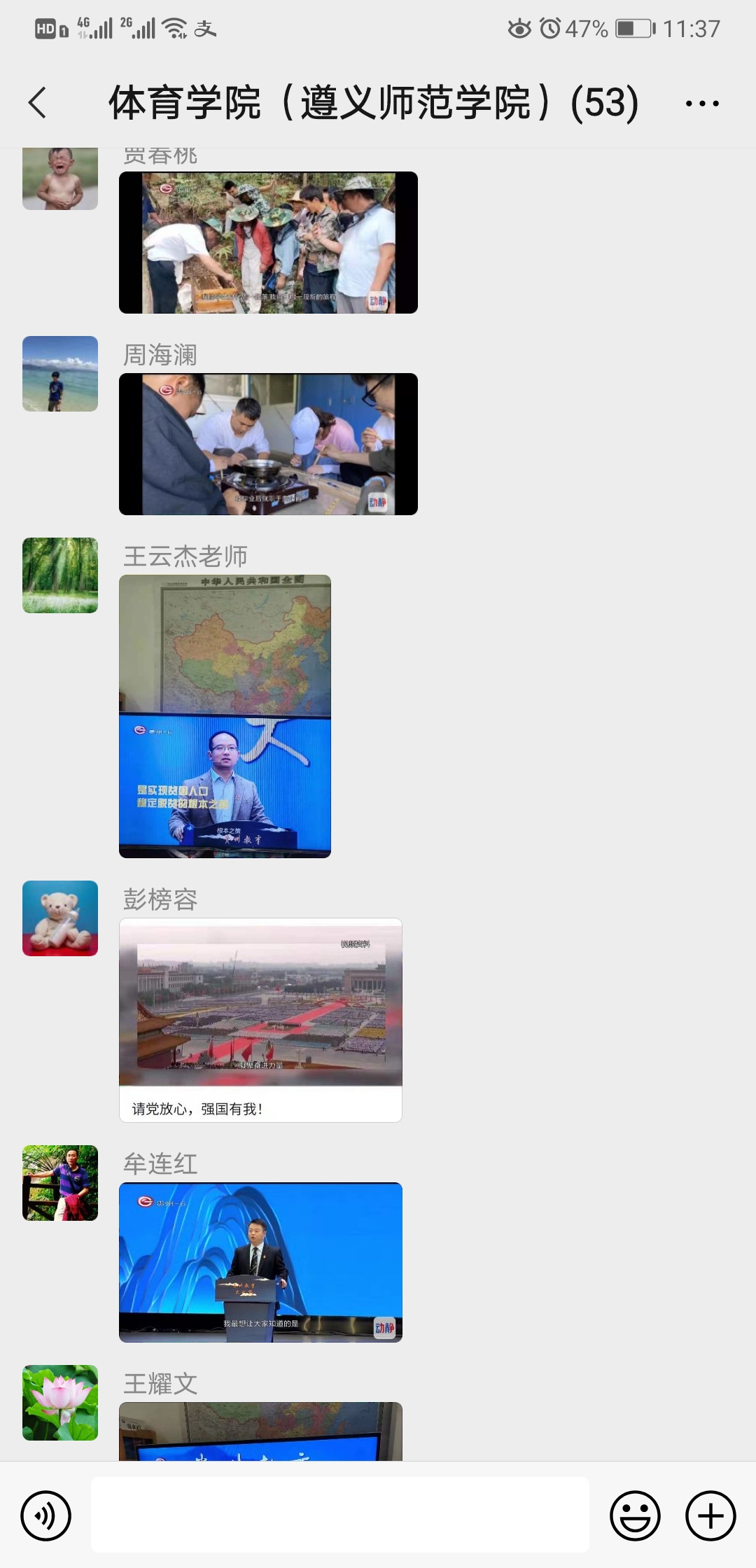Open the picture sent by 王耀文
The image size is (756, 1568).
point(260,1431)
